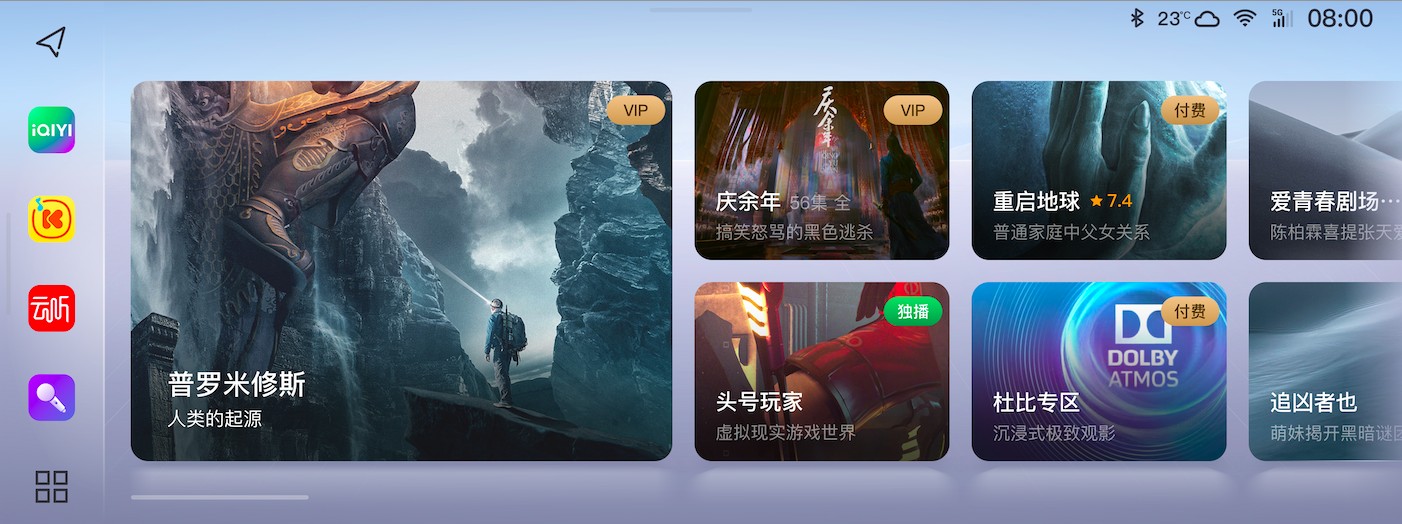The width and height of the screenshot is (1402, 524).
Task: Select the 重启地球 movie card
Action: pos(1098,171)
